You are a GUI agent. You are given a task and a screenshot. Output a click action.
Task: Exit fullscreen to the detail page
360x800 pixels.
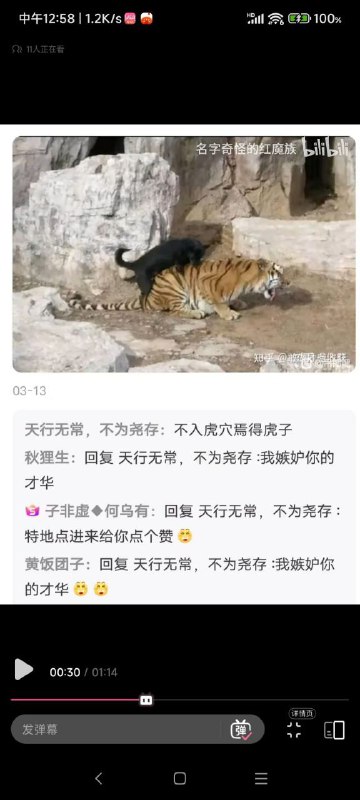point(294,730)
